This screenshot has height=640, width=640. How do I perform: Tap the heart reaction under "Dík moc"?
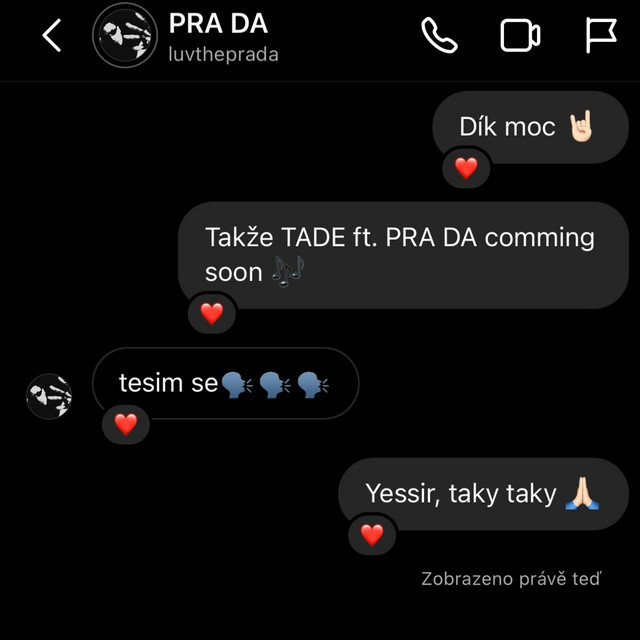click(466, 168)
